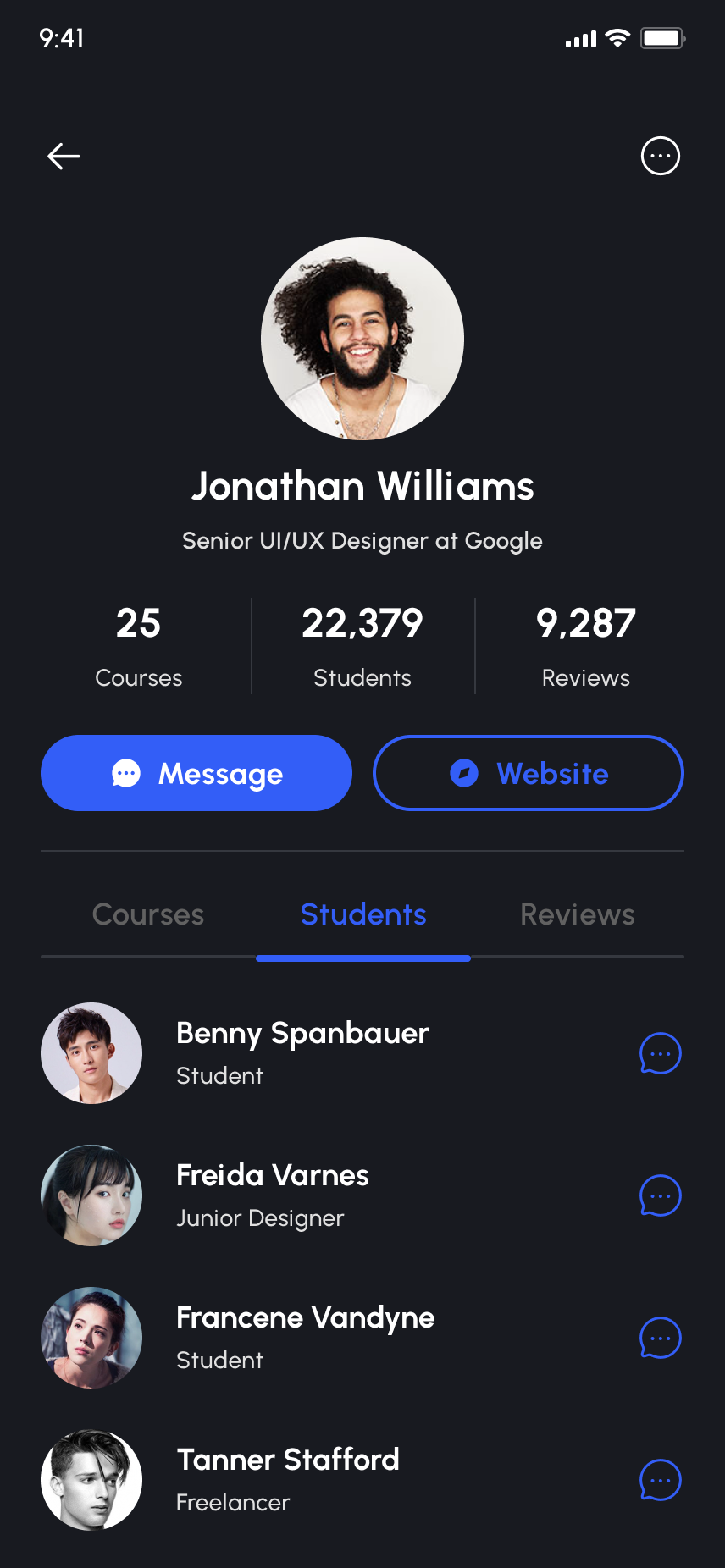The image size is (725, 1568).
Task: Open Freida Varnes's profile row
Action: coord(273,1195)
